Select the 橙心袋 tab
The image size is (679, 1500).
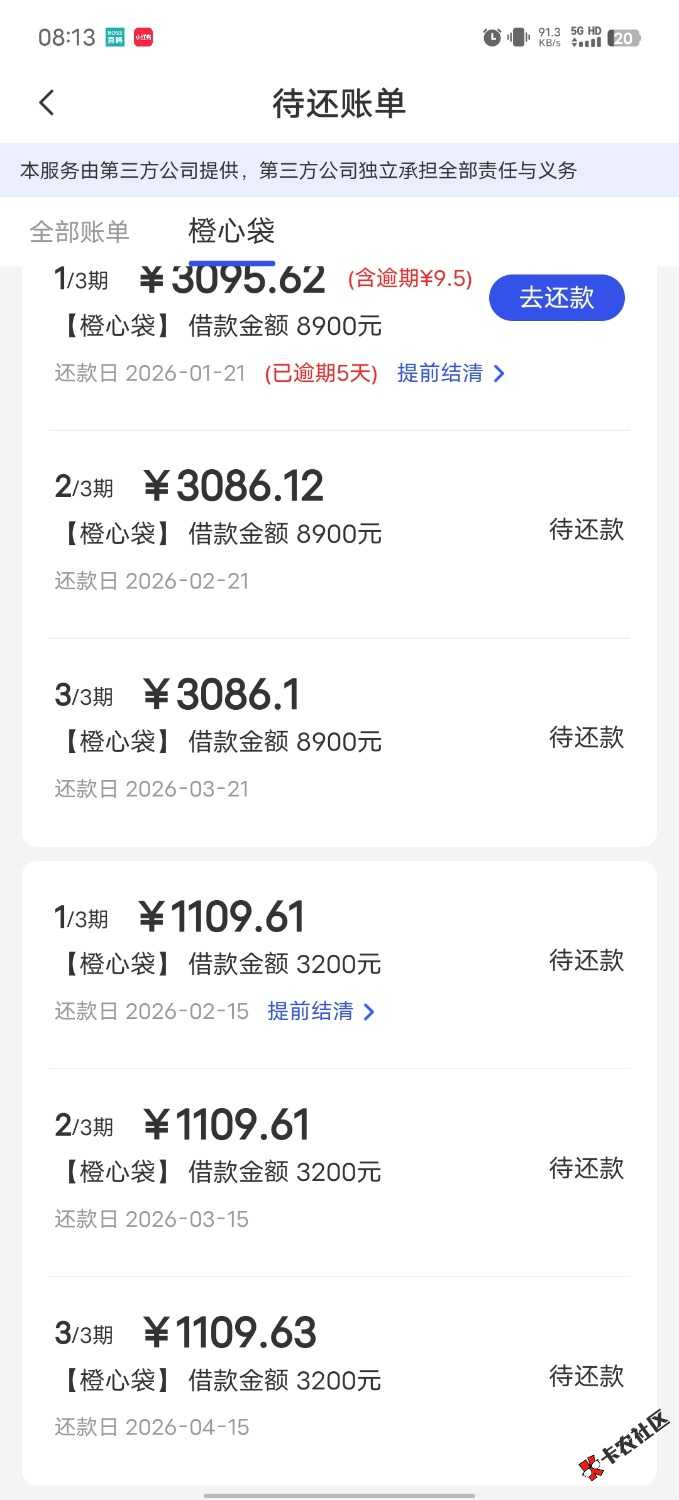pos(231,232)
